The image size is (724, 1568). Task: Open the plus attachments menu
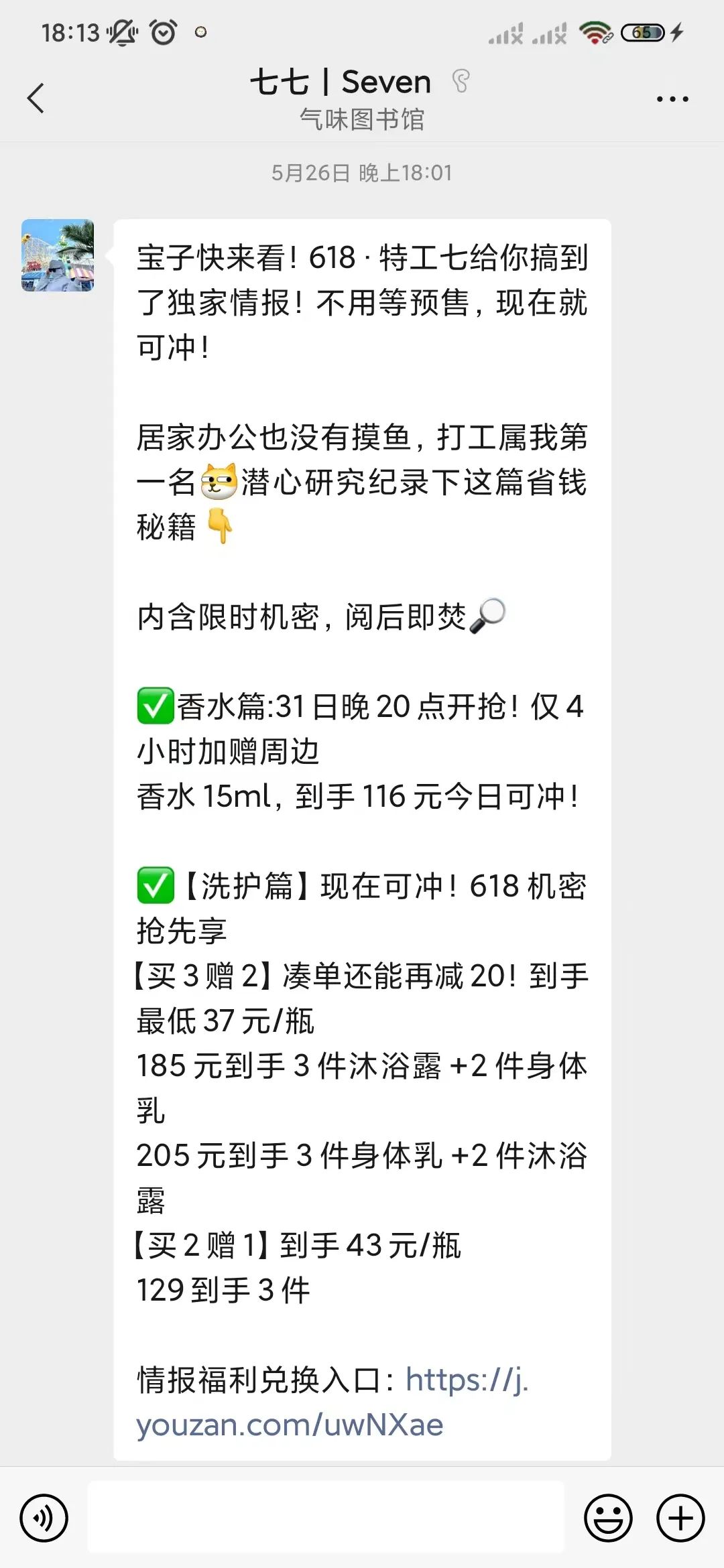pos(680,1518)
